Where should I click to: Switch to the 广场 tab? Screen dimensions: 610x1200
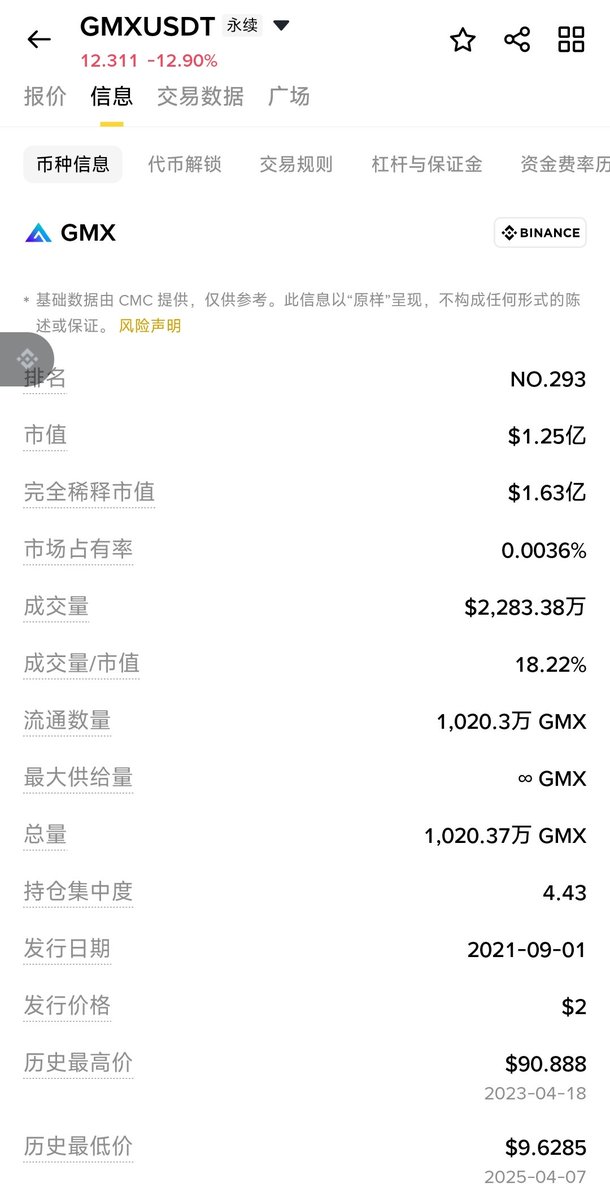tap(289, 96)
